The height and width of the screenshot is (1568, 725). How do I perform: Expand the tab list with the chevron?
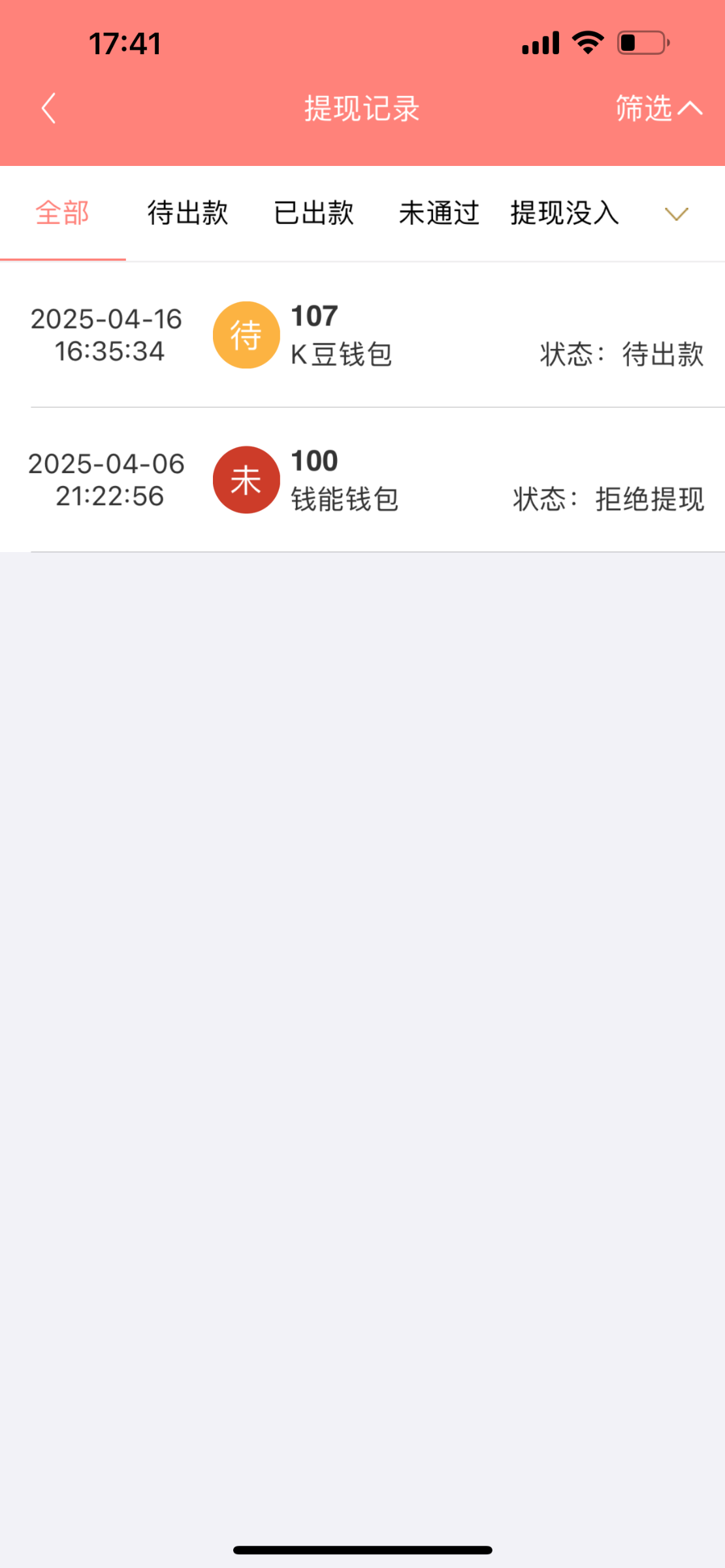(677, 214)
